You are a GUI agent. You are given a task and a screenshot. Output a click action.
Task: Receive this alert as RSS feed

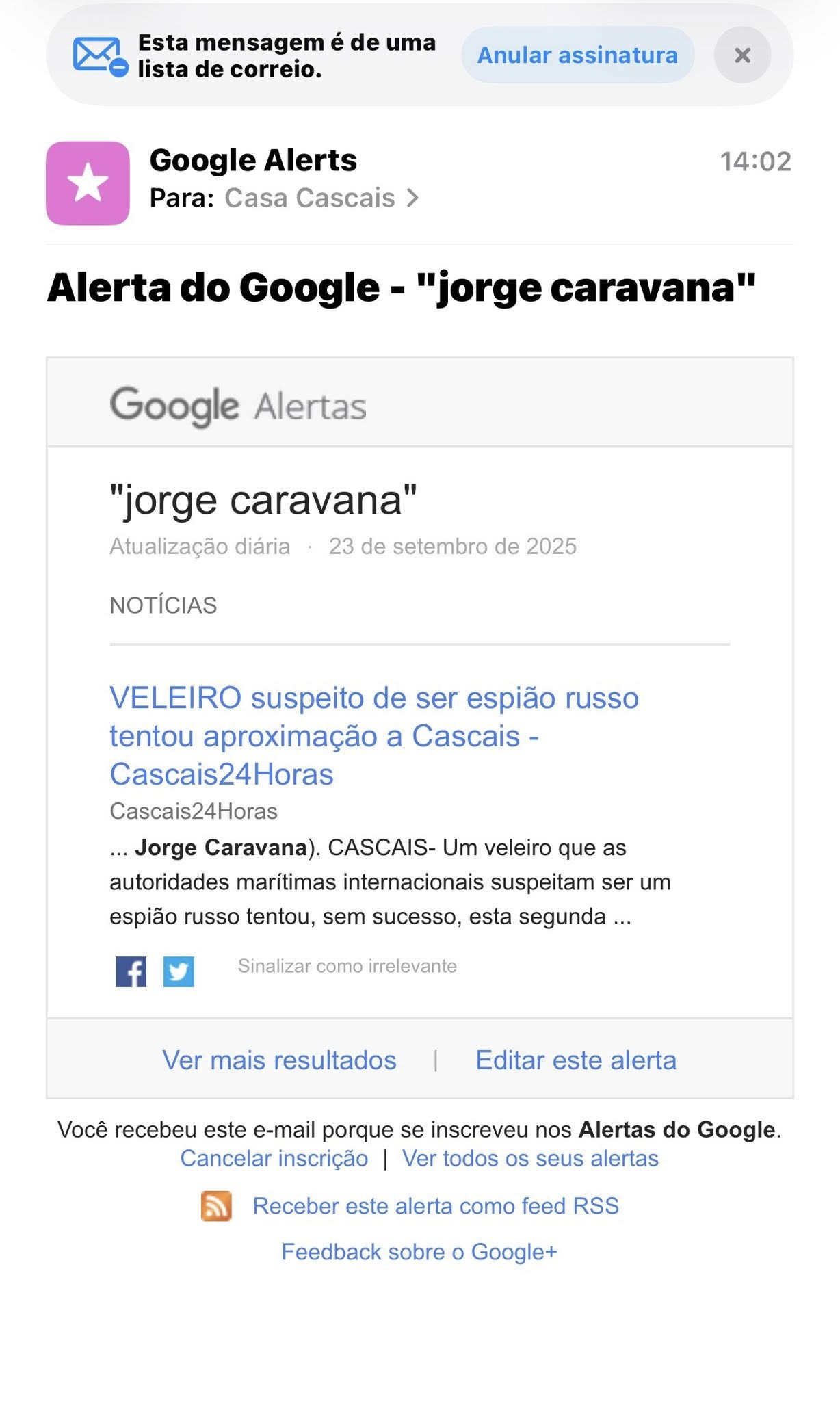point(436,1205)
